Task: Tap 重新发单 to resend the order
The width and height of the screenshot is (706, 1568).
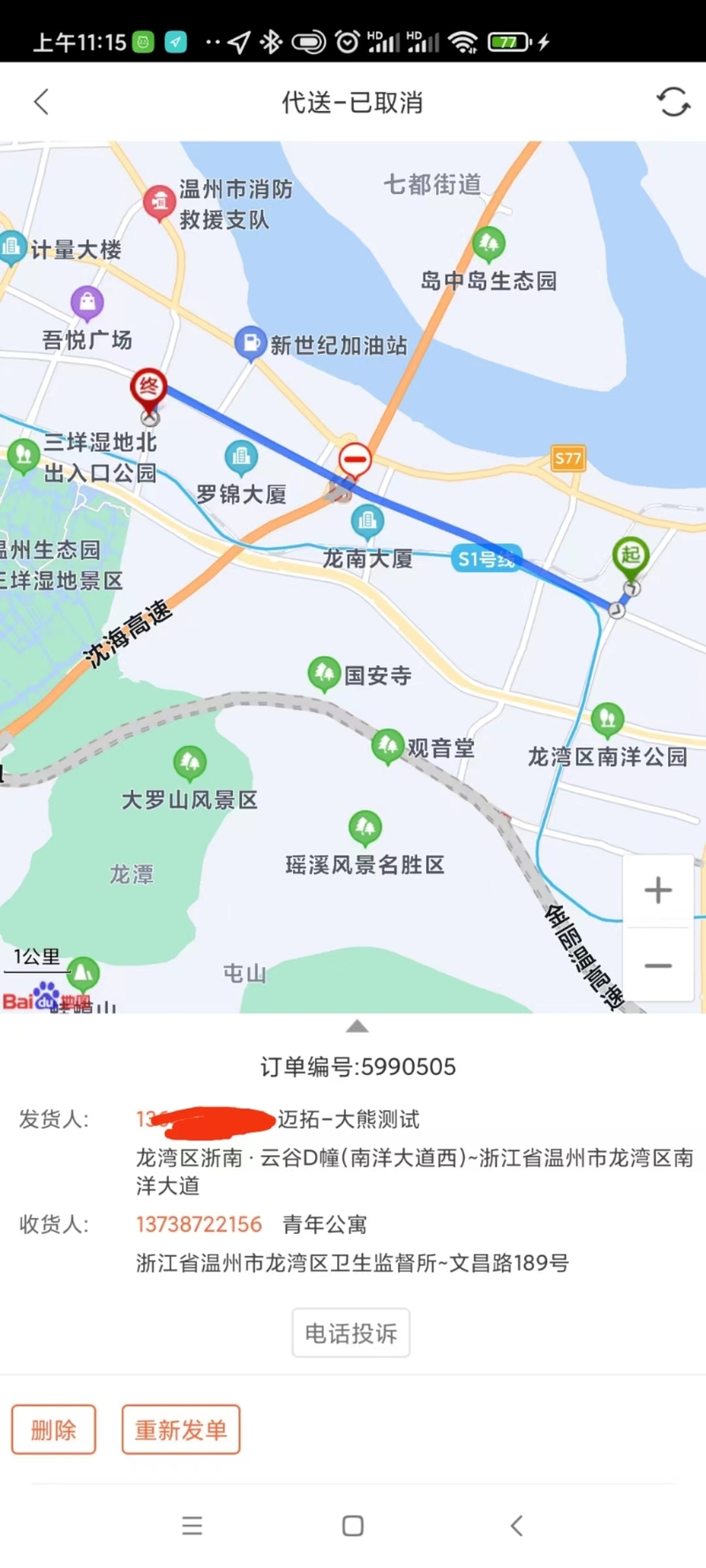Action: [x=181, y=1430]
